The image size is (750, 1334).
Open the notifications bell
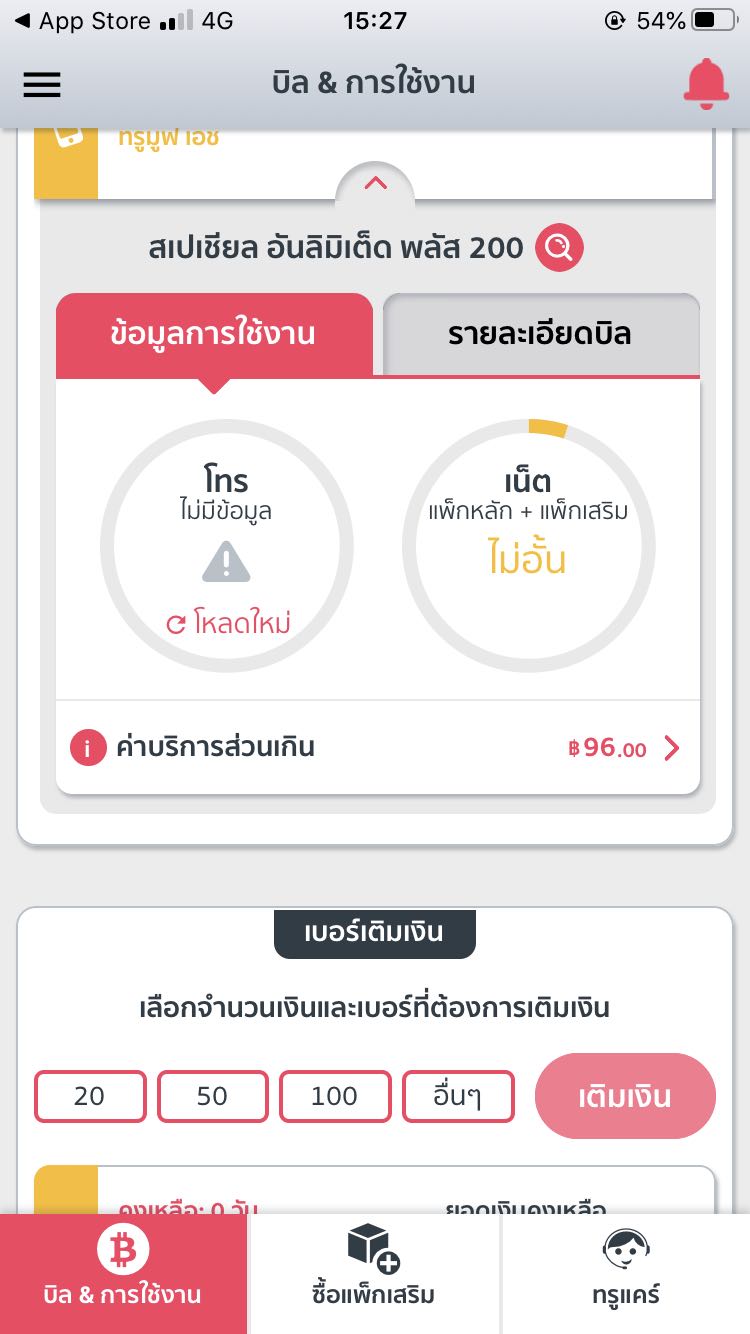click(x=706, y=83)
